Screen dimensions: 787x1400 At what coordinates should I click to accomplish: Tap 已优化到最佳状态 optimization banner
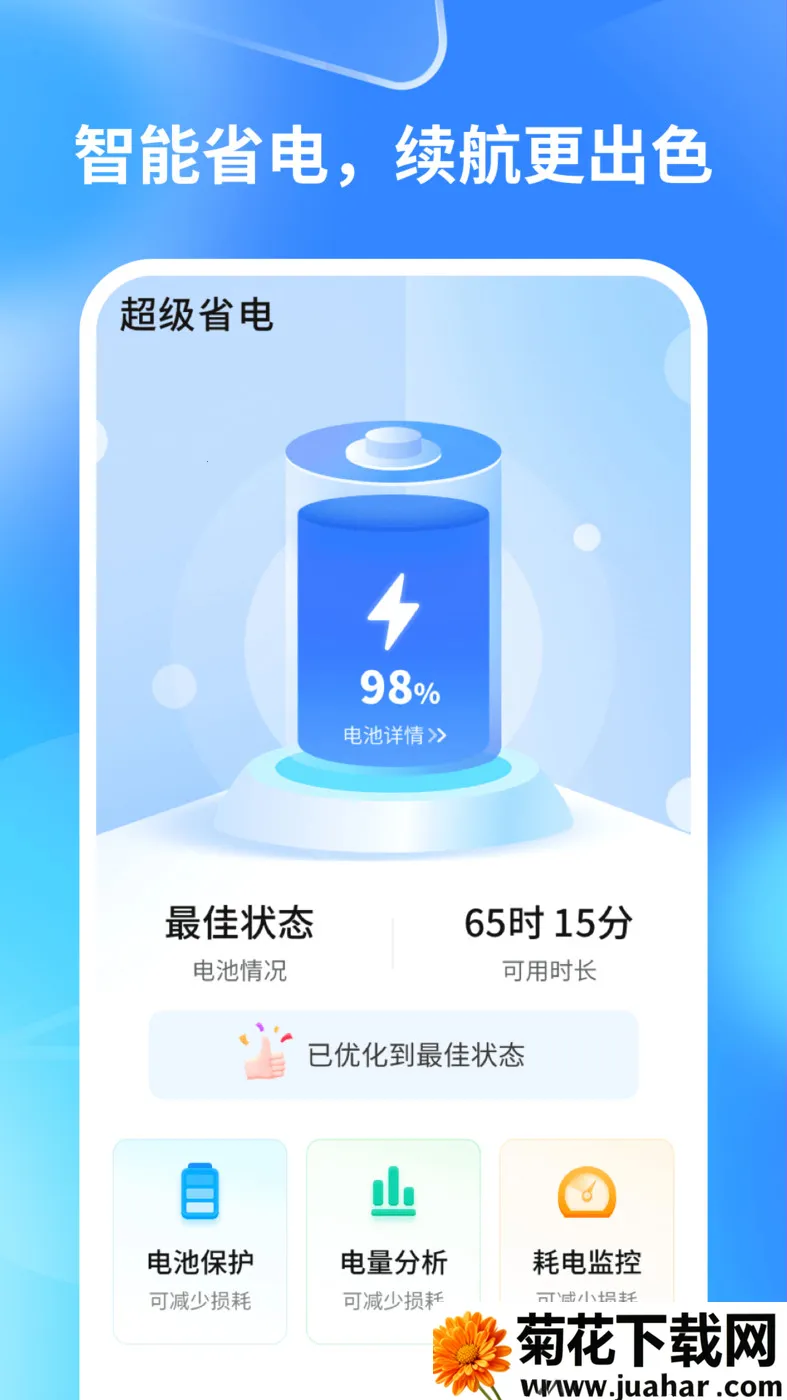[x=394, y=1053]
